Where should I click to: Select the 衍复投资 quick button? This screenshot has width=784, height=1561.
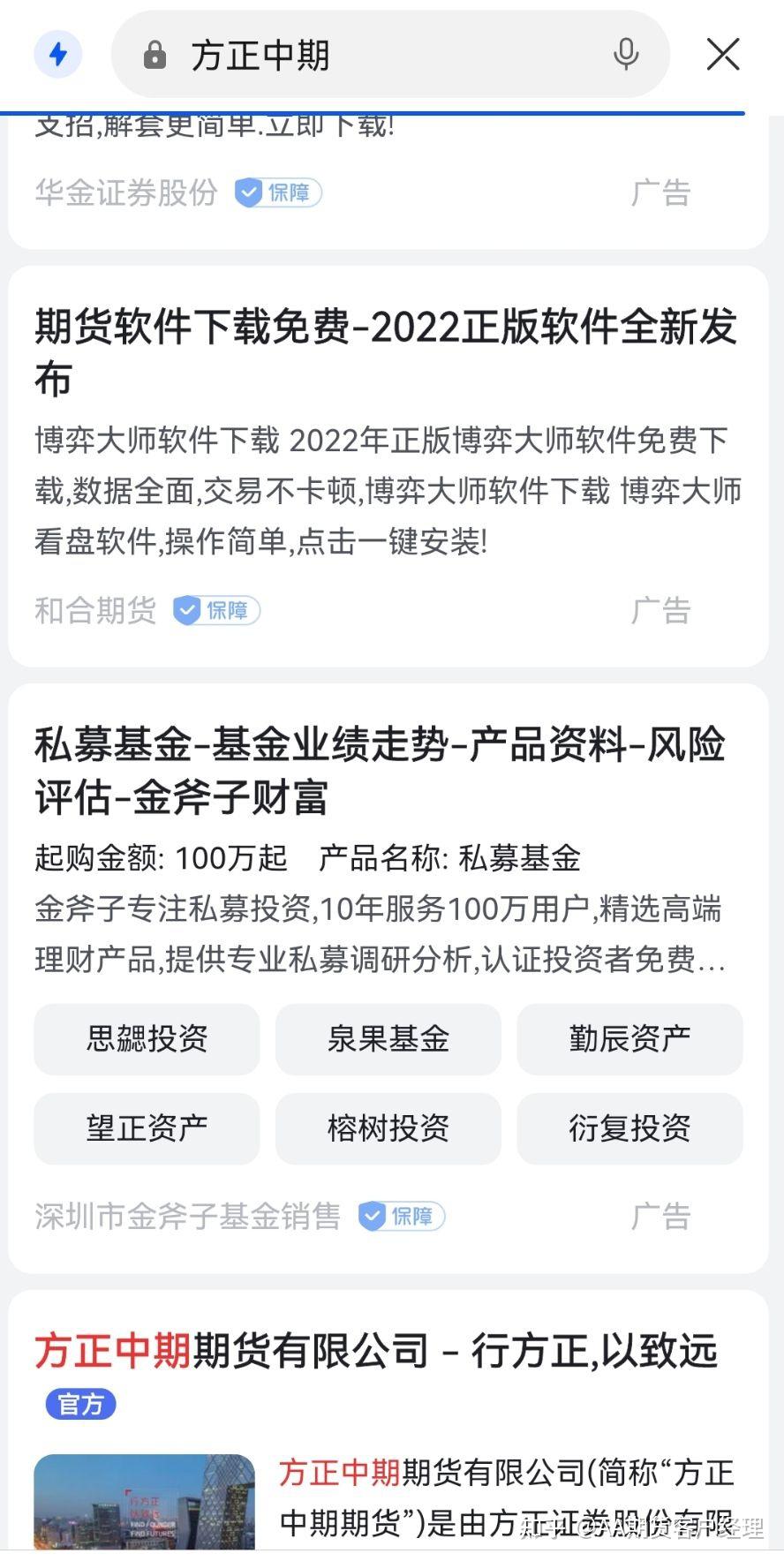click(x=629, y=1128)
